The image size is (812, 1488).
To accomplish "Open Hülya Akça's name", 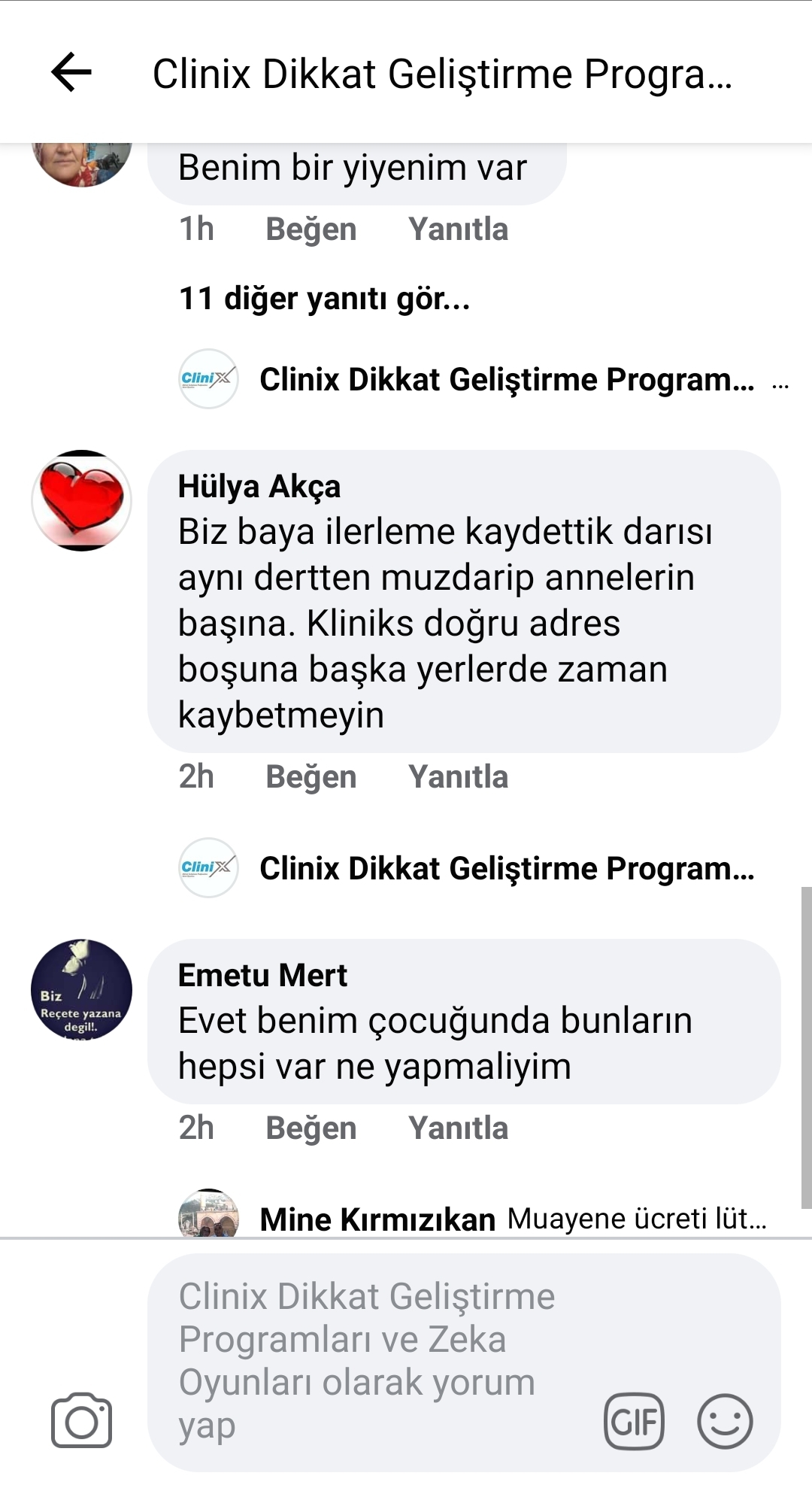I will coord(259,488).
